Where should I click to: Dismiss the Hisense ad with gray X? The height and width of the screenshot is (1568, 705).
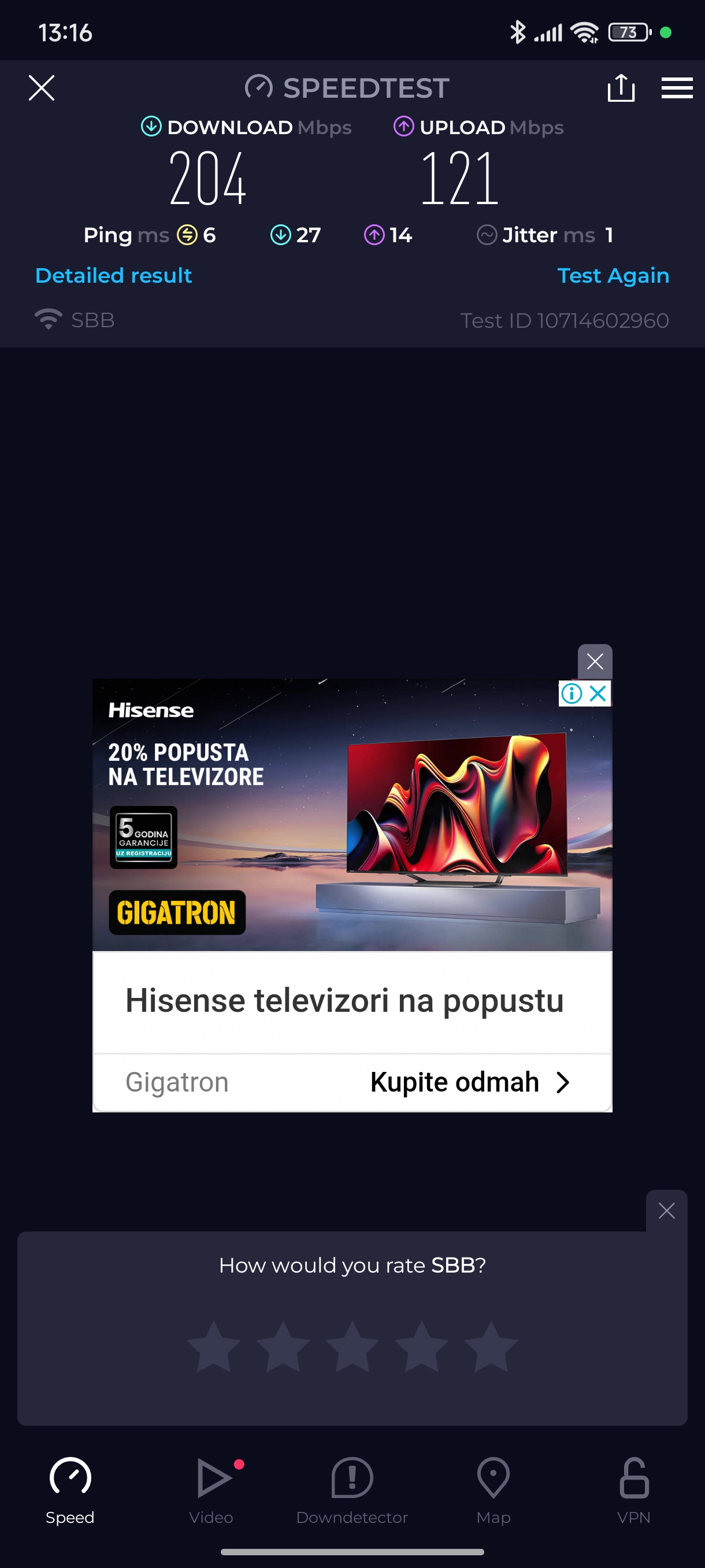pos(594,661)
